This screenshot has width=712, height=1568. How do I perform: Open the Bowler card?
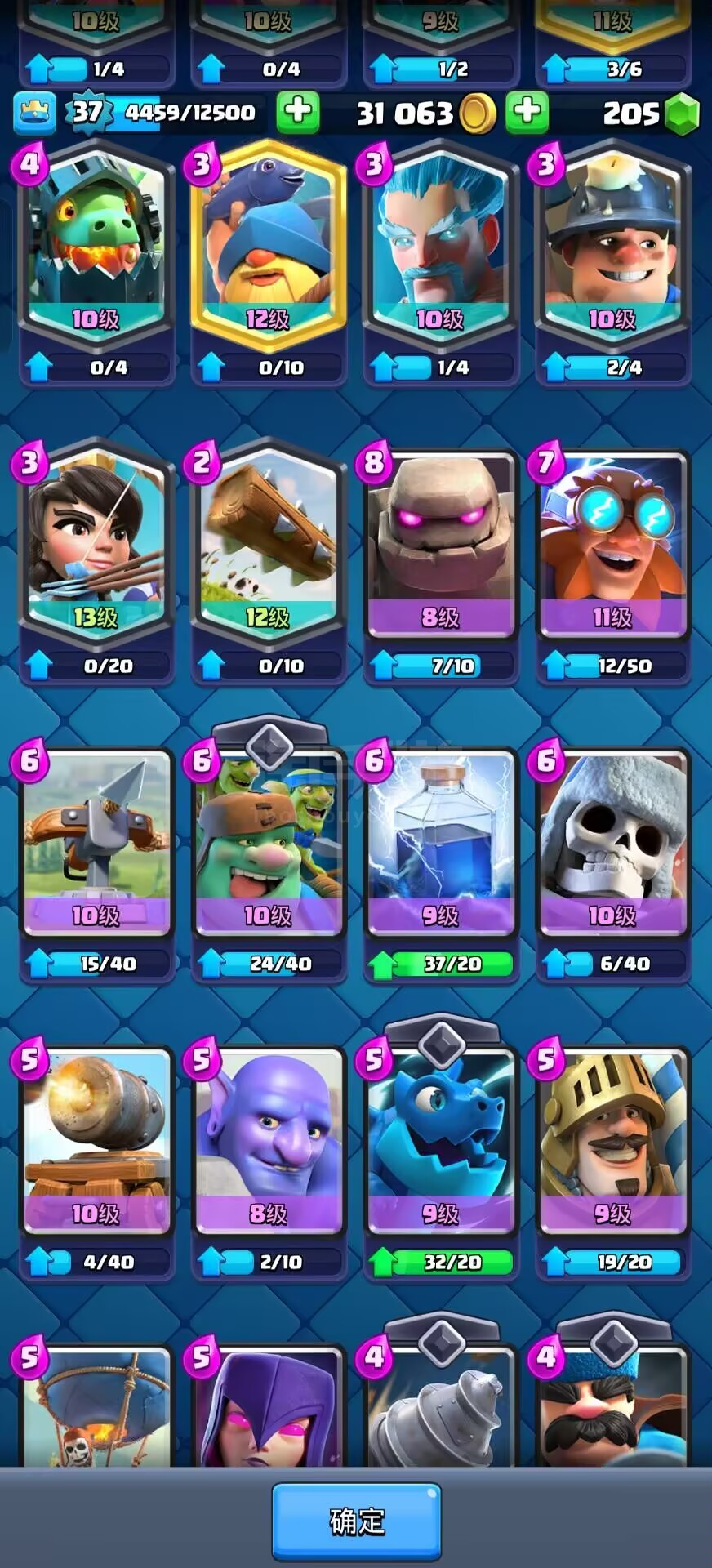pyautogui.click(x=269, y=1139)
